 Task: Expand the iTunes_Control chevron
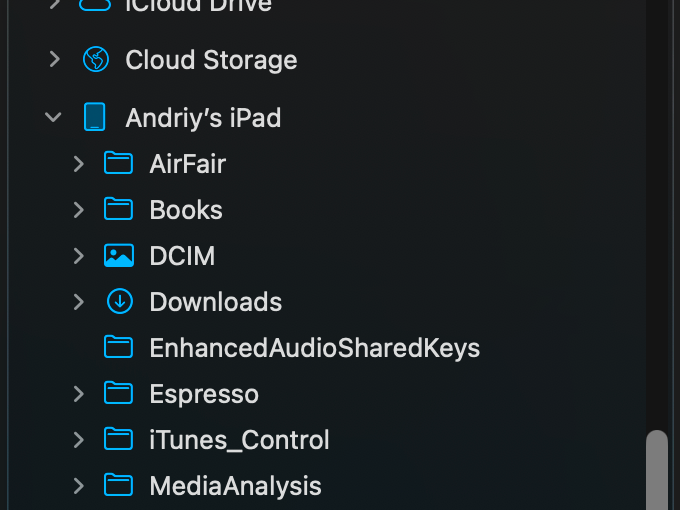[78, 440]
